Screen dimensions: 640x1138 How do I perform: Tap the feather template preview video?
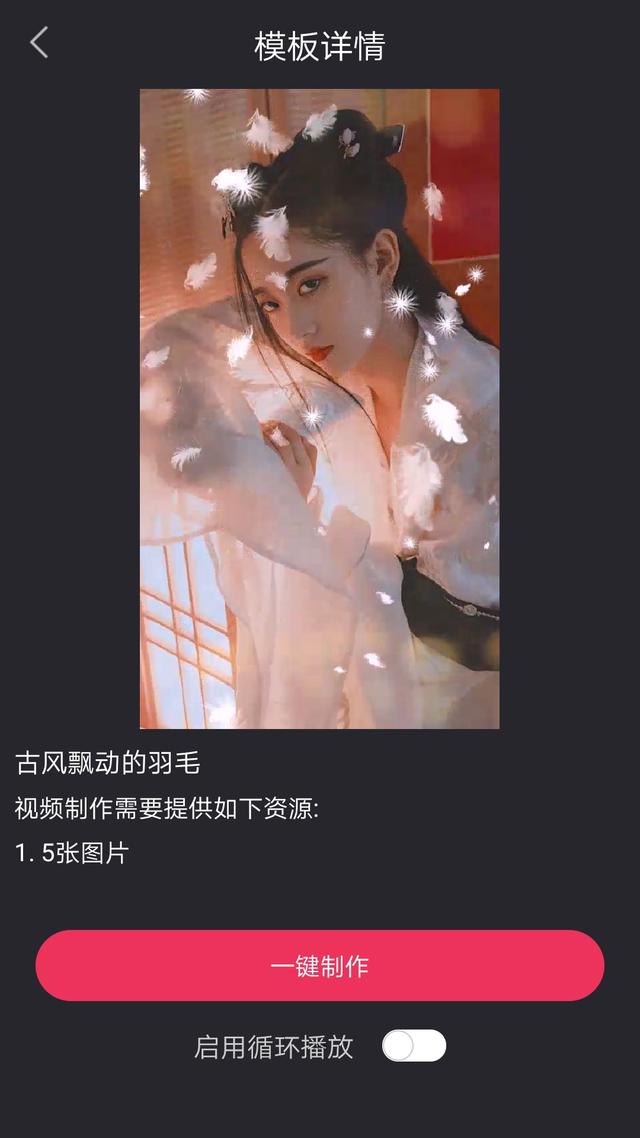pyautogui.click(x=319, y=408)
